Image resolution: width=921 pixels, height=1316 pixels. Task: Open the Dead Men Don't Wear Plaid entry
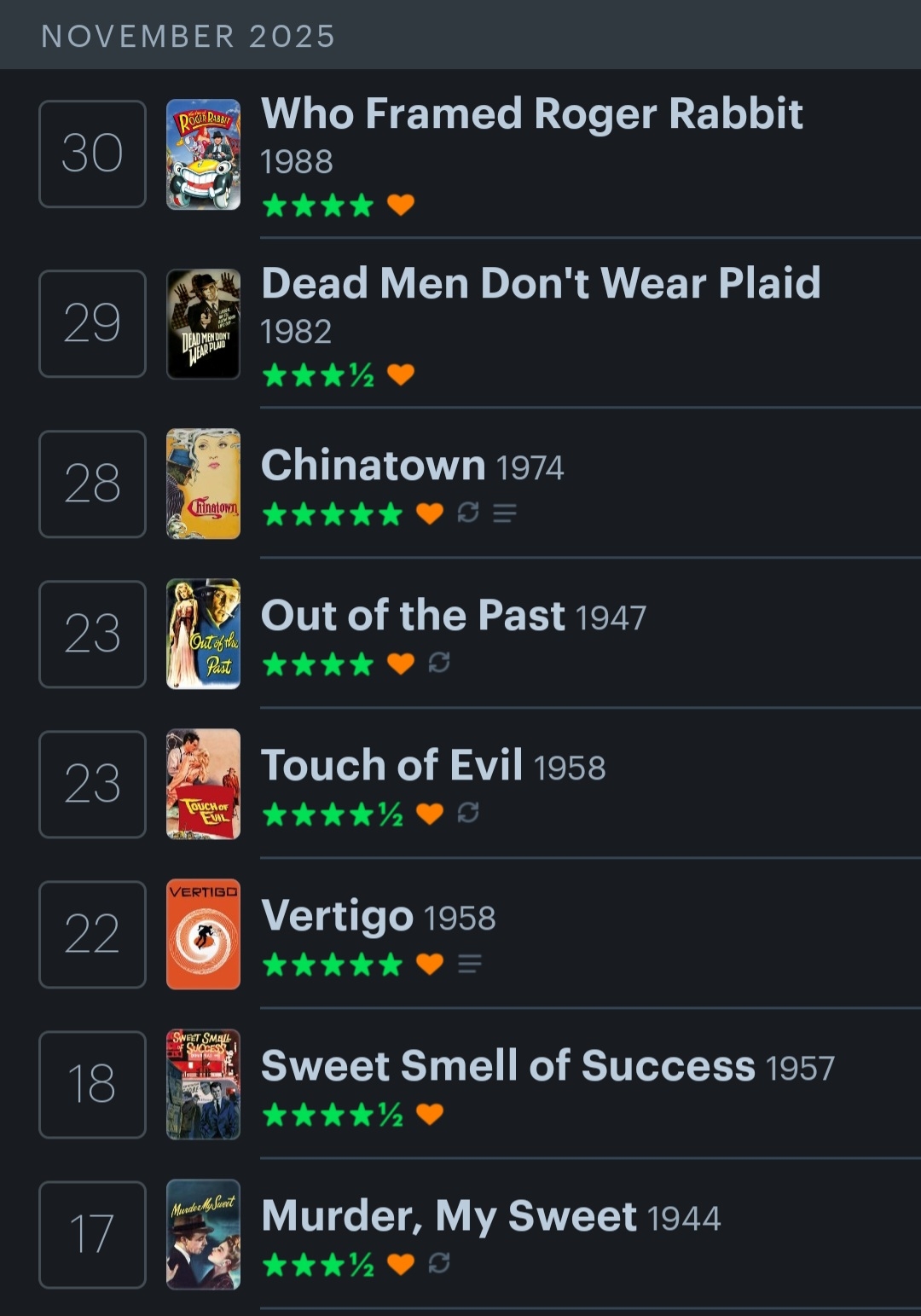[x=541, y=284]
